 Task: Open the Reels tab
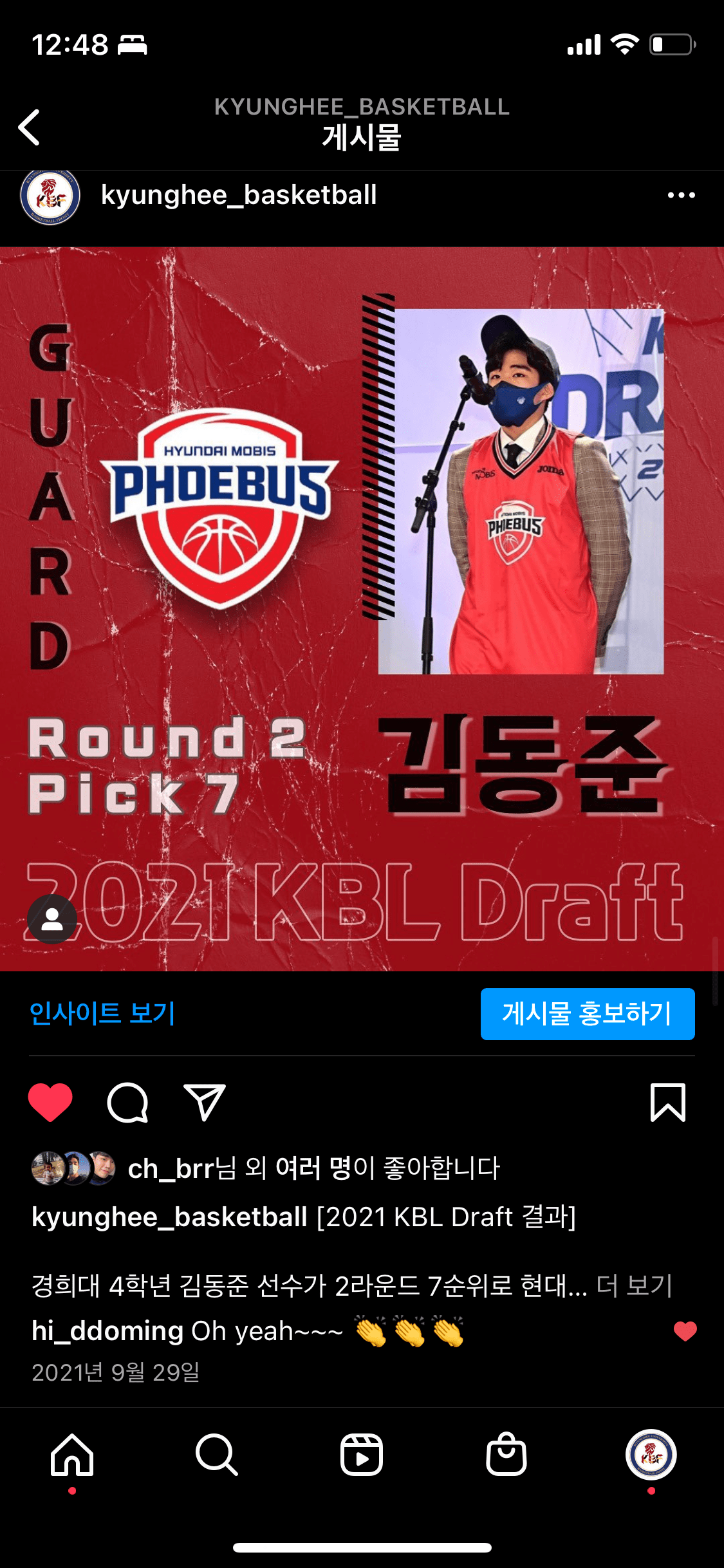pyautogui.click(x=362, y=1455)
